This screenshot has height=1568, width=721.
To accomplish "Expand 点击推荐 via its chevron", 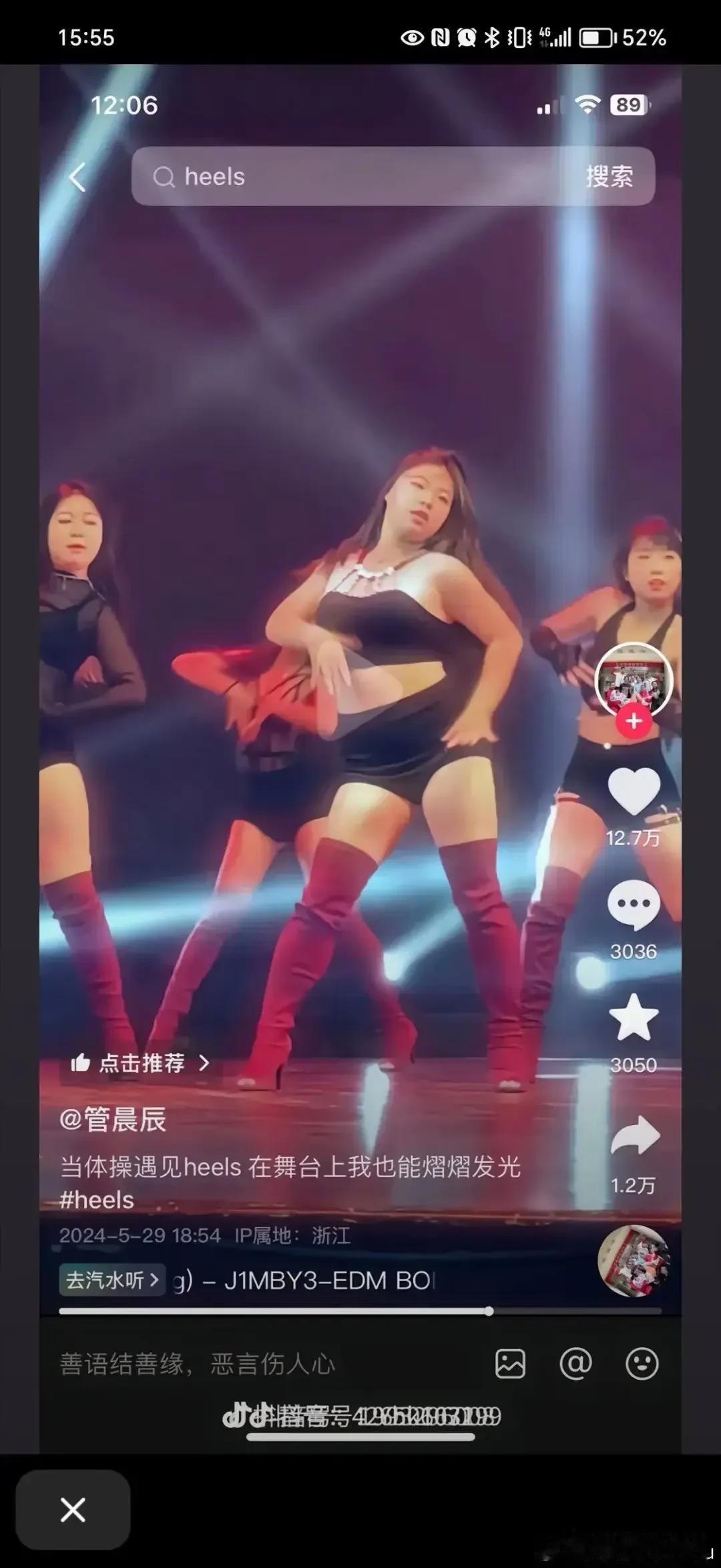I will (204, 1064).
